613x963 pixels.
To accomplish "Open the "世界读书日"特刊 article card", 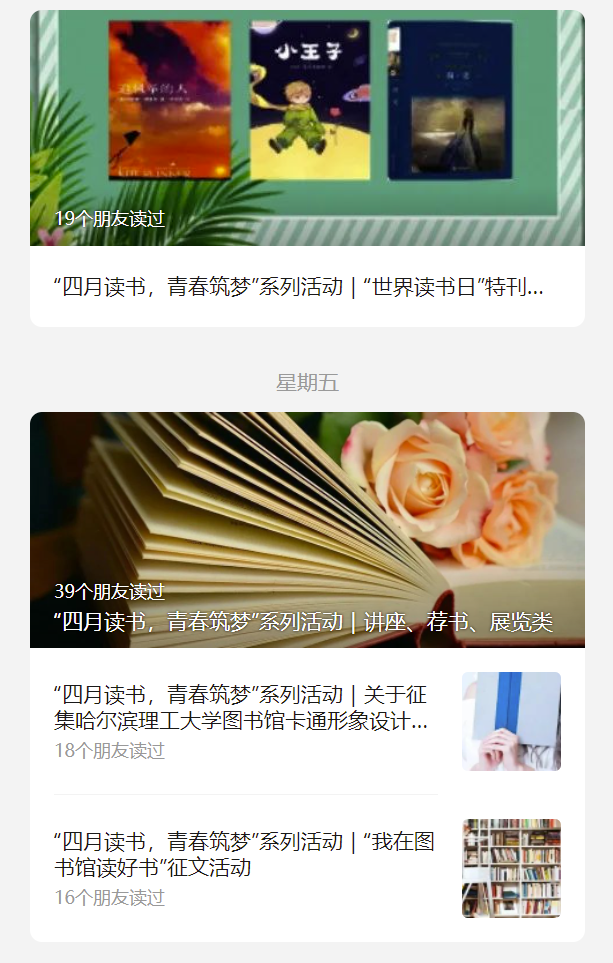I will point(298,287).
